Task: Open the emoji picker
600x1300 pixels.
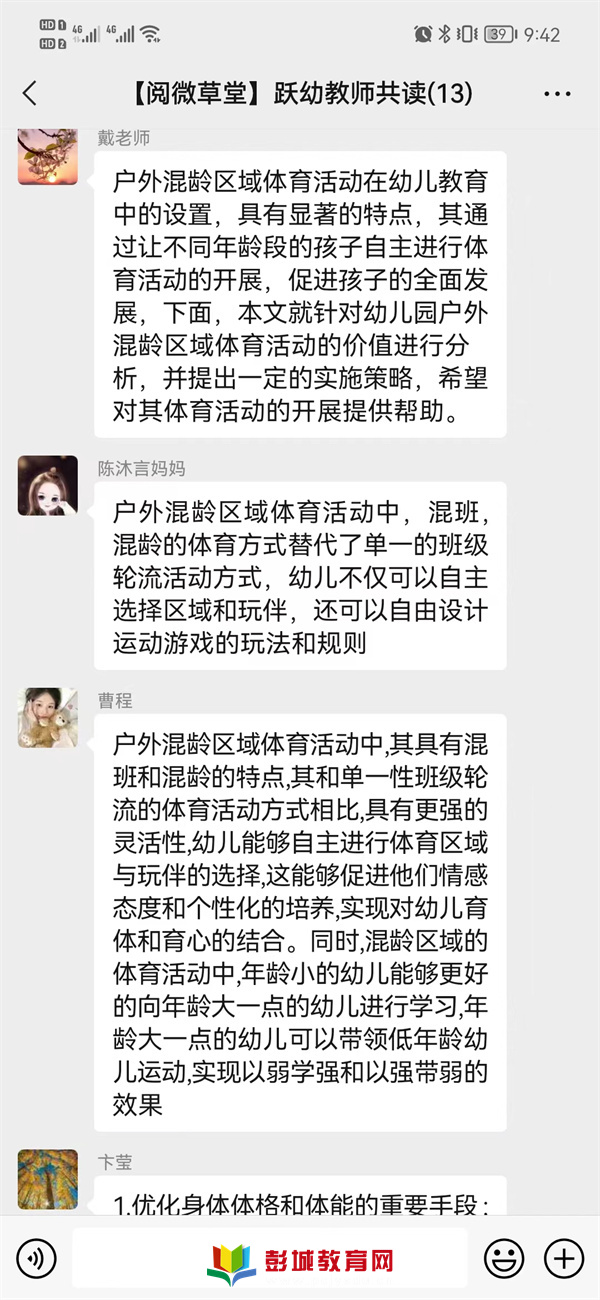Action: (504, 1257)
